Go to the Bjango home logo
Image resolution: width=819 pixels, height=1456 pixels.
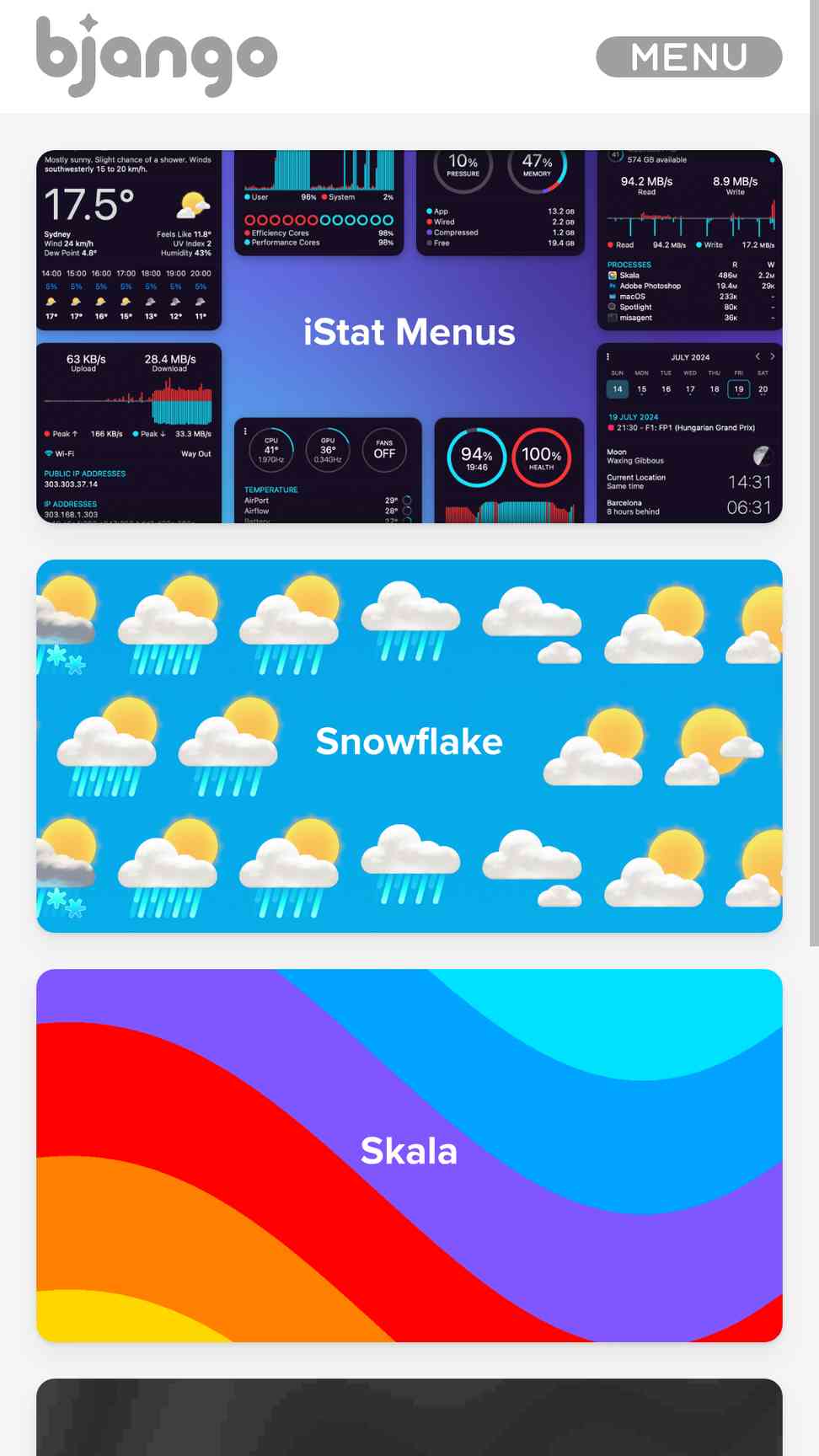click(x=157, y=56)
